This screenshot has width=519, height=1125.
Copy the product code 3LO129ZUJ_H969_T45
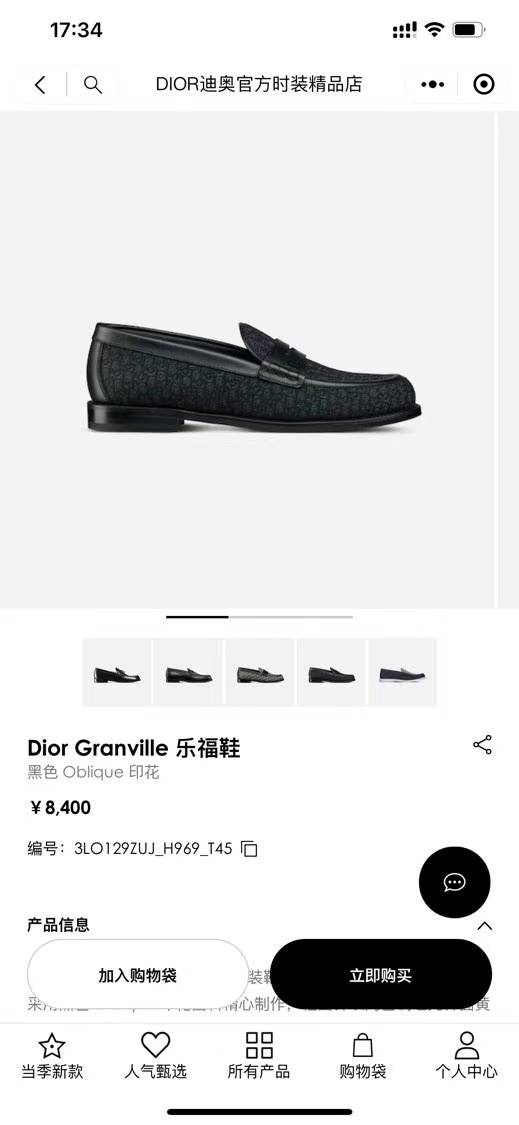(x=249, y=849)
